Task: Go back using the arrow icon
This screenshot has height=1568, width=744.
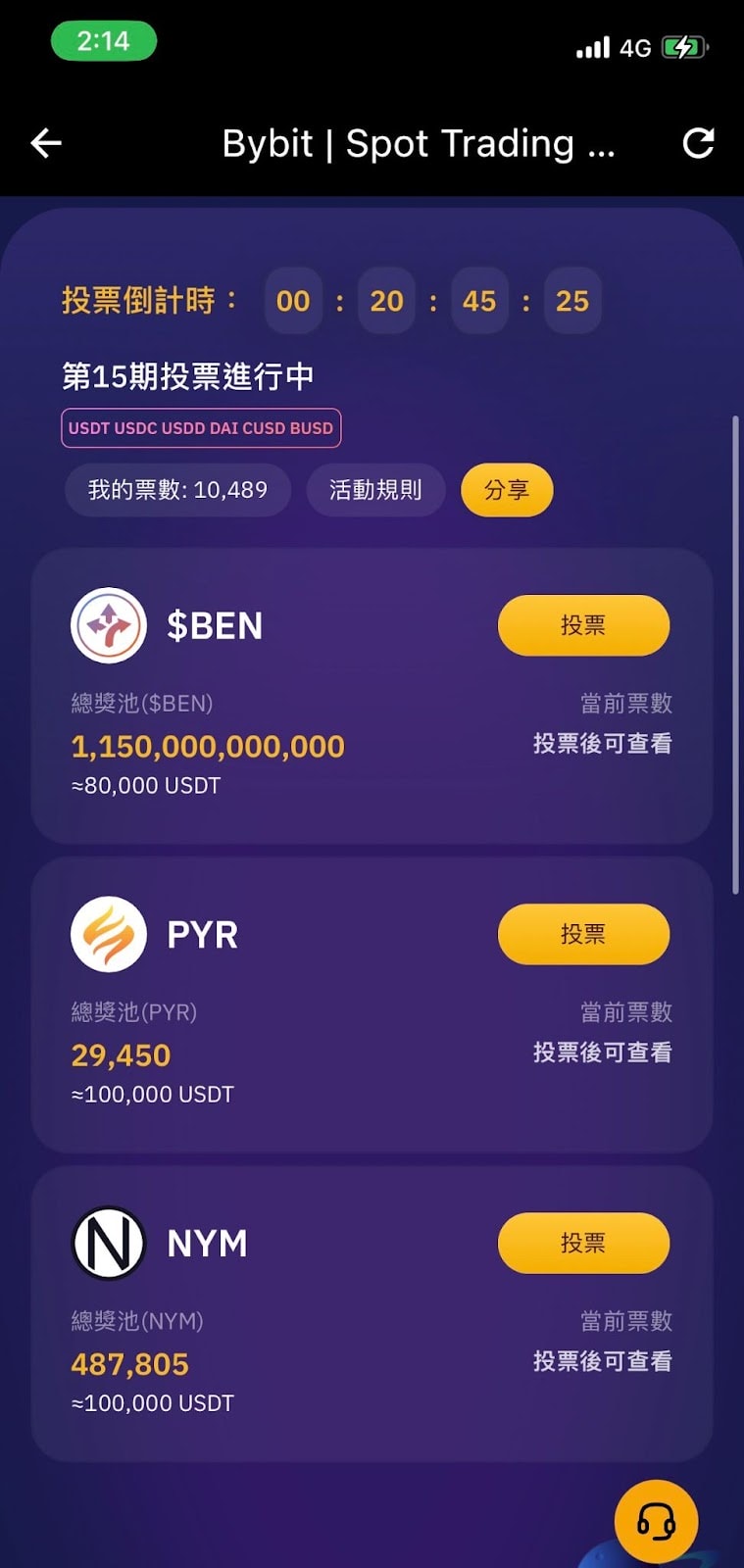Action: pyautogui.click(x=46, y=143)
